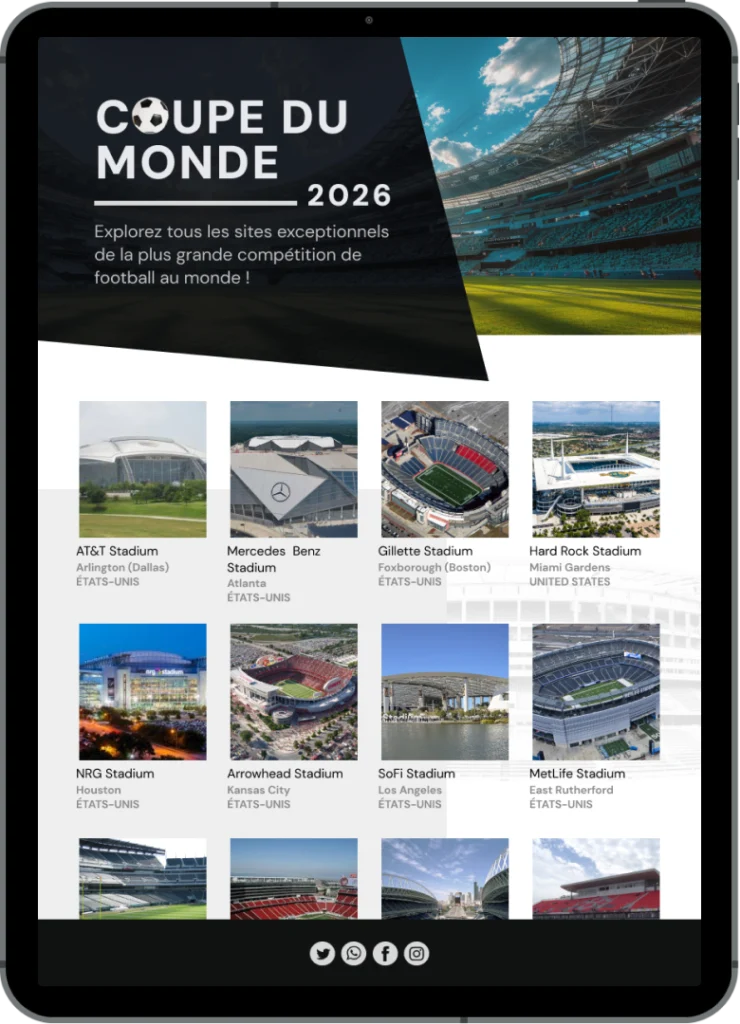Select the Hard Rock Stadium image
Screen dimensions: 740x1024
[595, 469]
